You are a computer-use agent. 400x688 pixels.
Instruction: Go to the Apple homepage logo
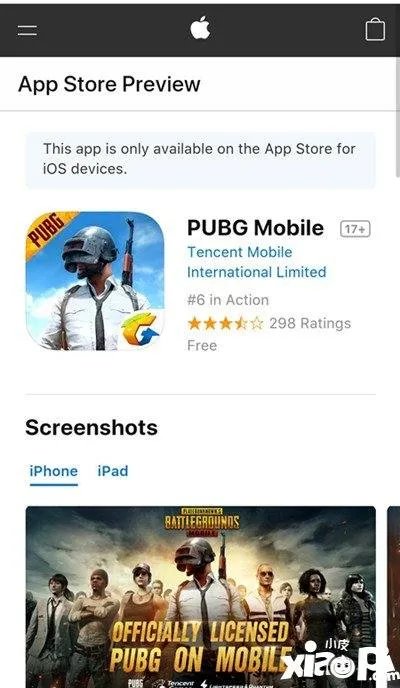coord(200,29)
